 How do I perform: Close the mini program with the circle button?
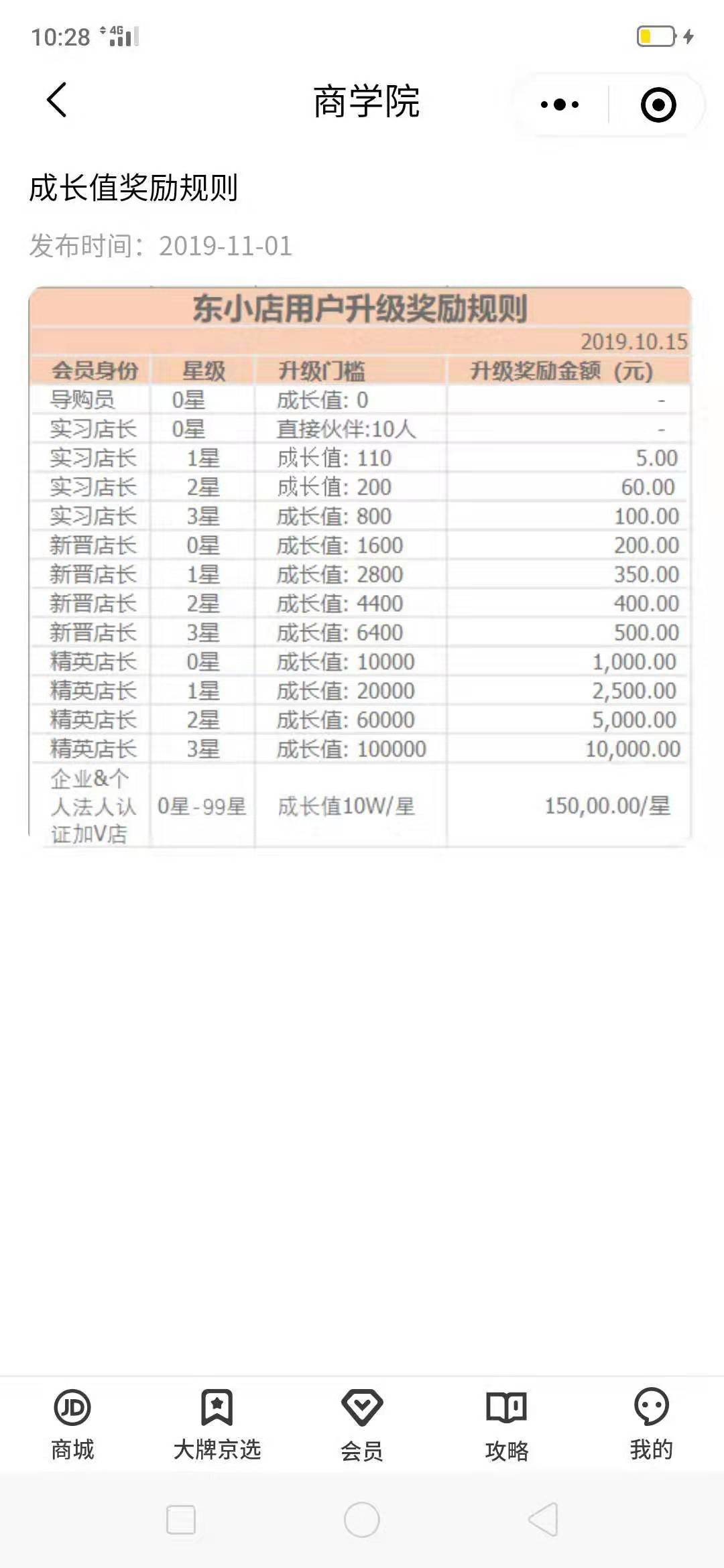[x=658, y=105]
